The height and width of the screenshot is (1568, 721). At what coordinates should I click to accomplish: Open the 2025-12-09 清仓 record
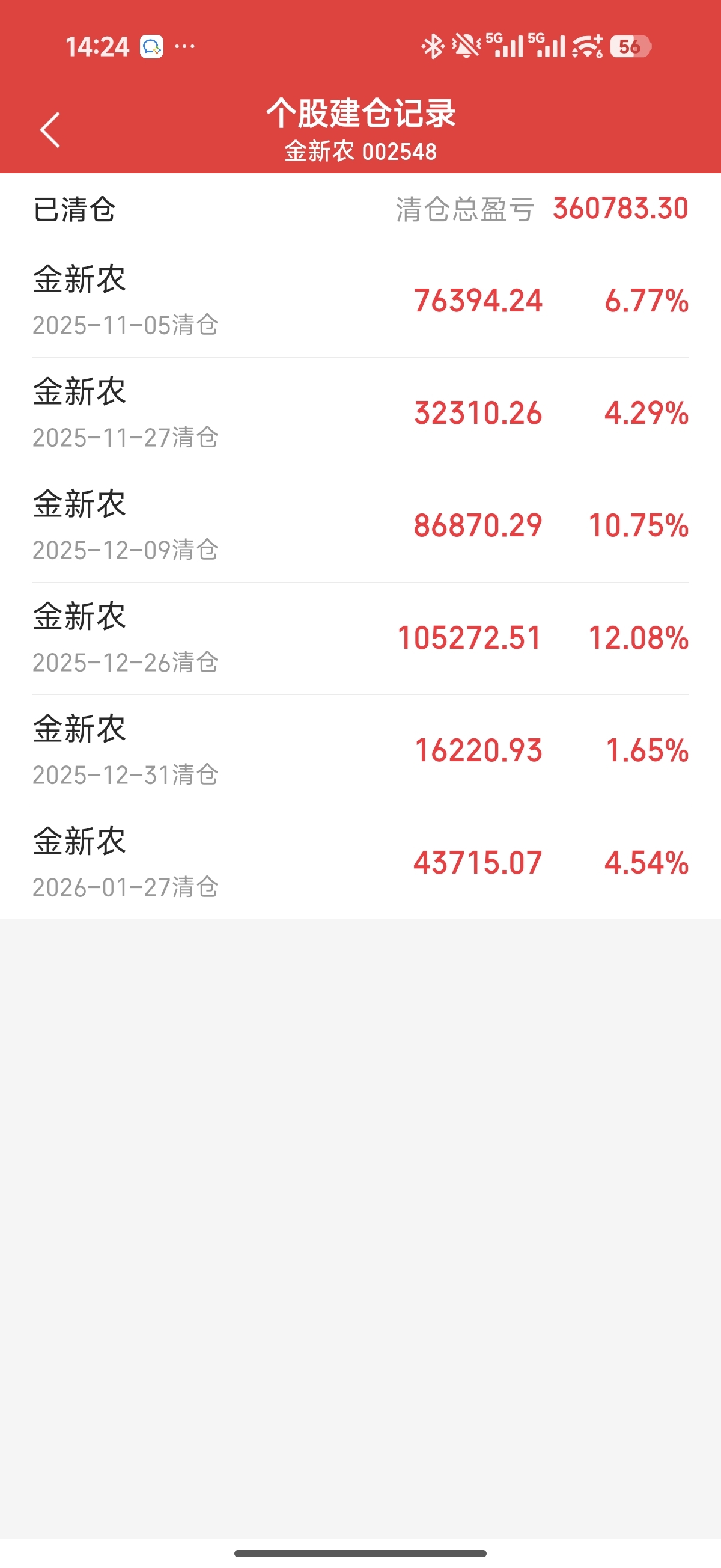[x=360, y=527]
